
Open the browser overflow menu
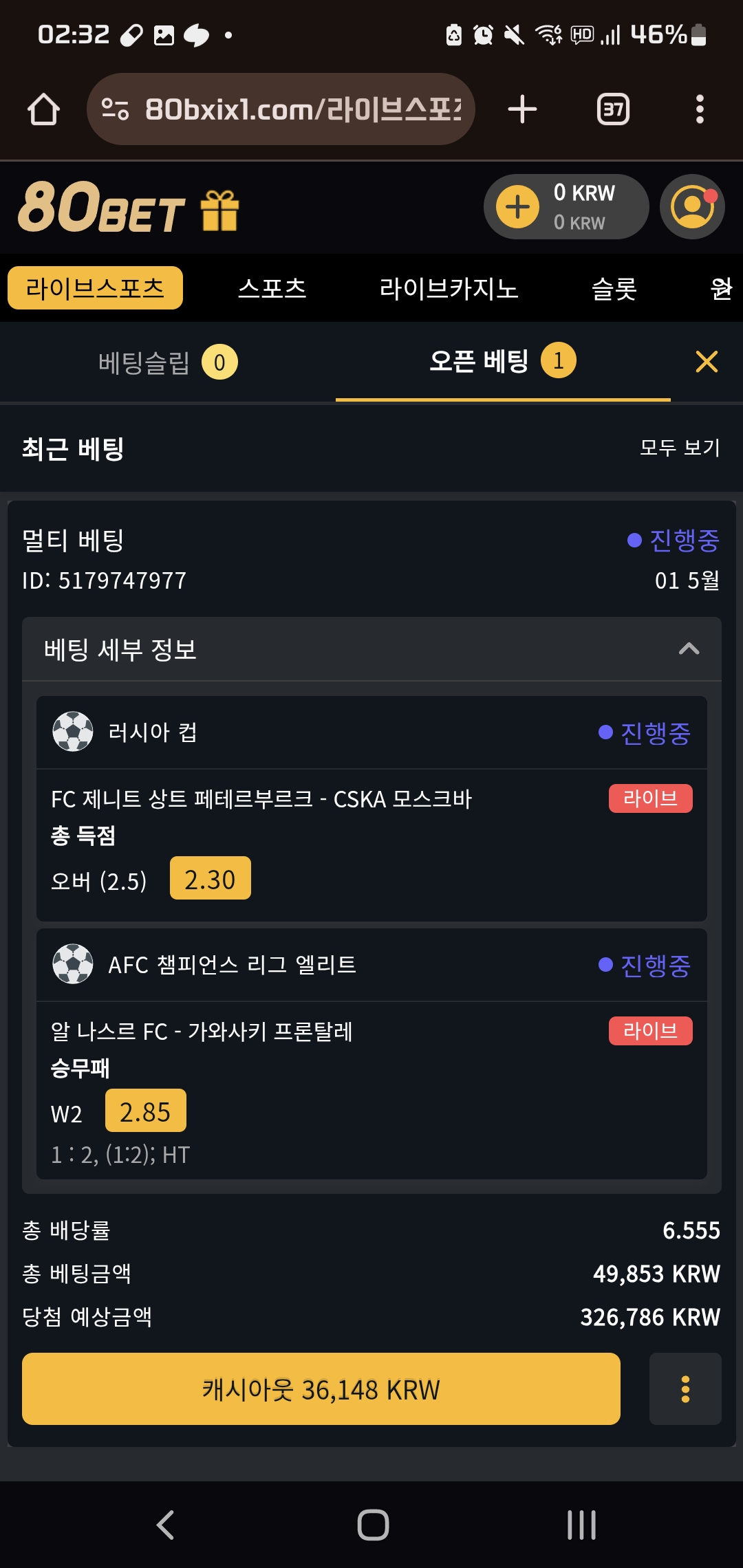[700, 109]
